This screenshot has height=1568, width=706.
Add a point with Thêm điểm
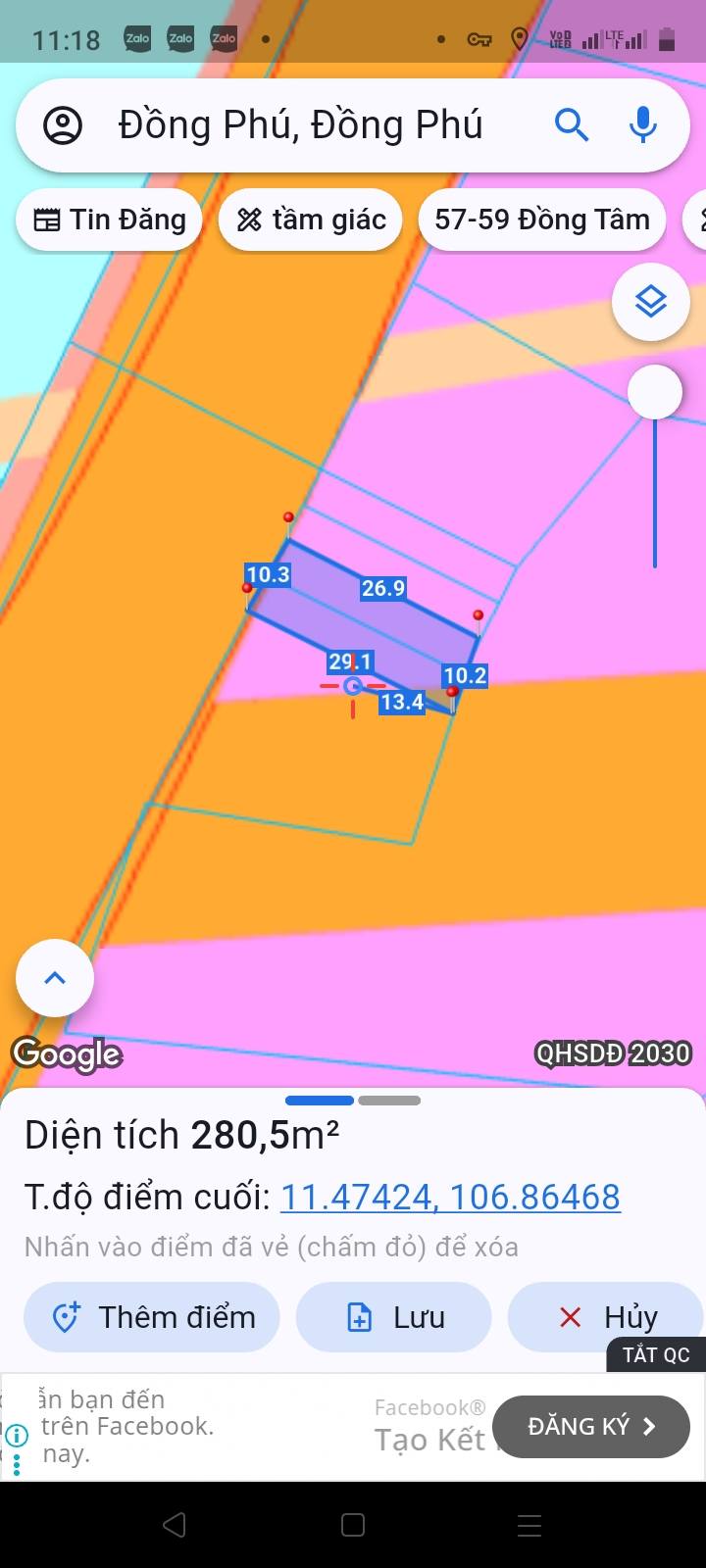(152, 1317)
